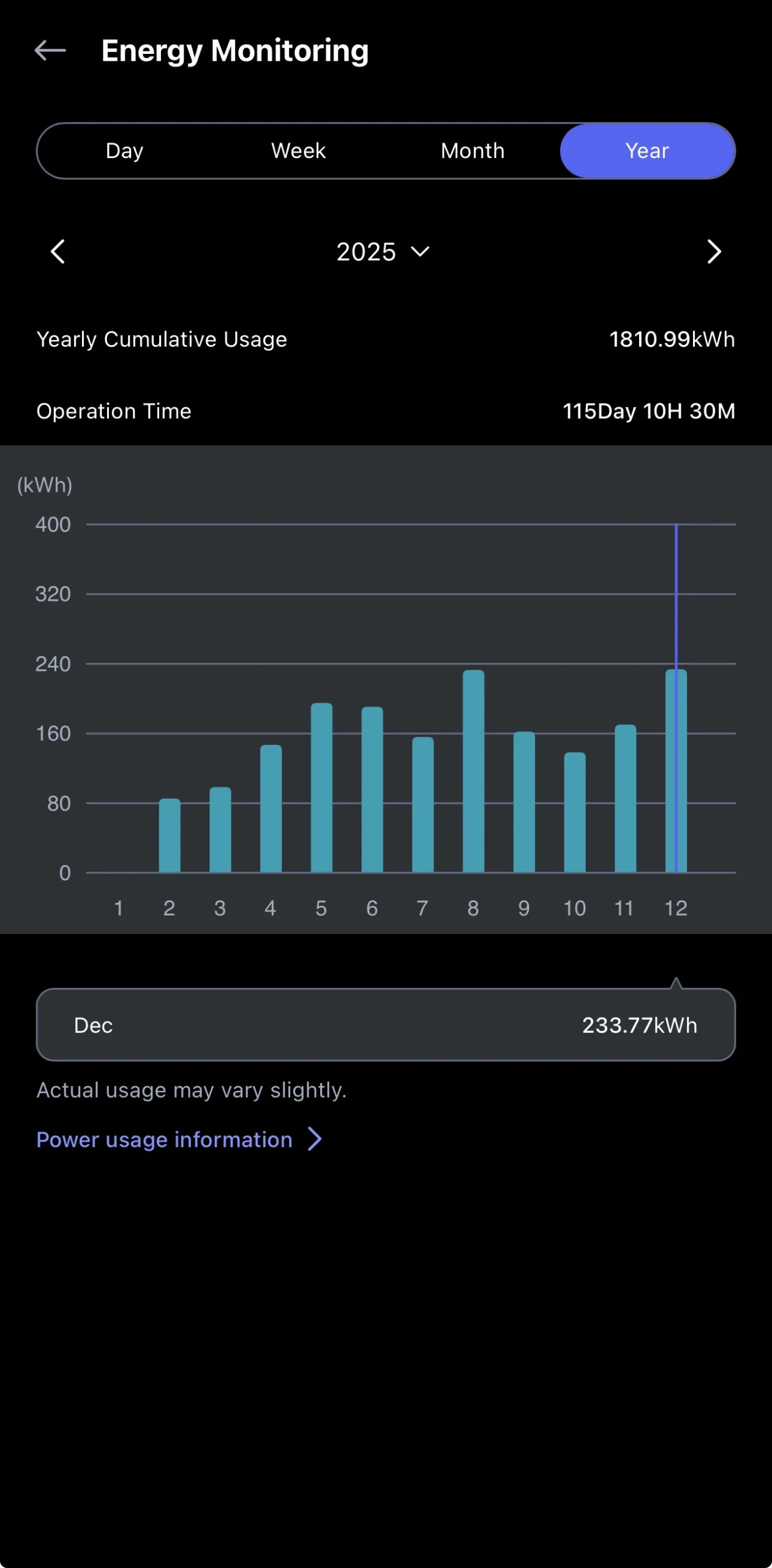Open the 2025 year dropdown
772x1568 pixels.
tap(383, 252)
